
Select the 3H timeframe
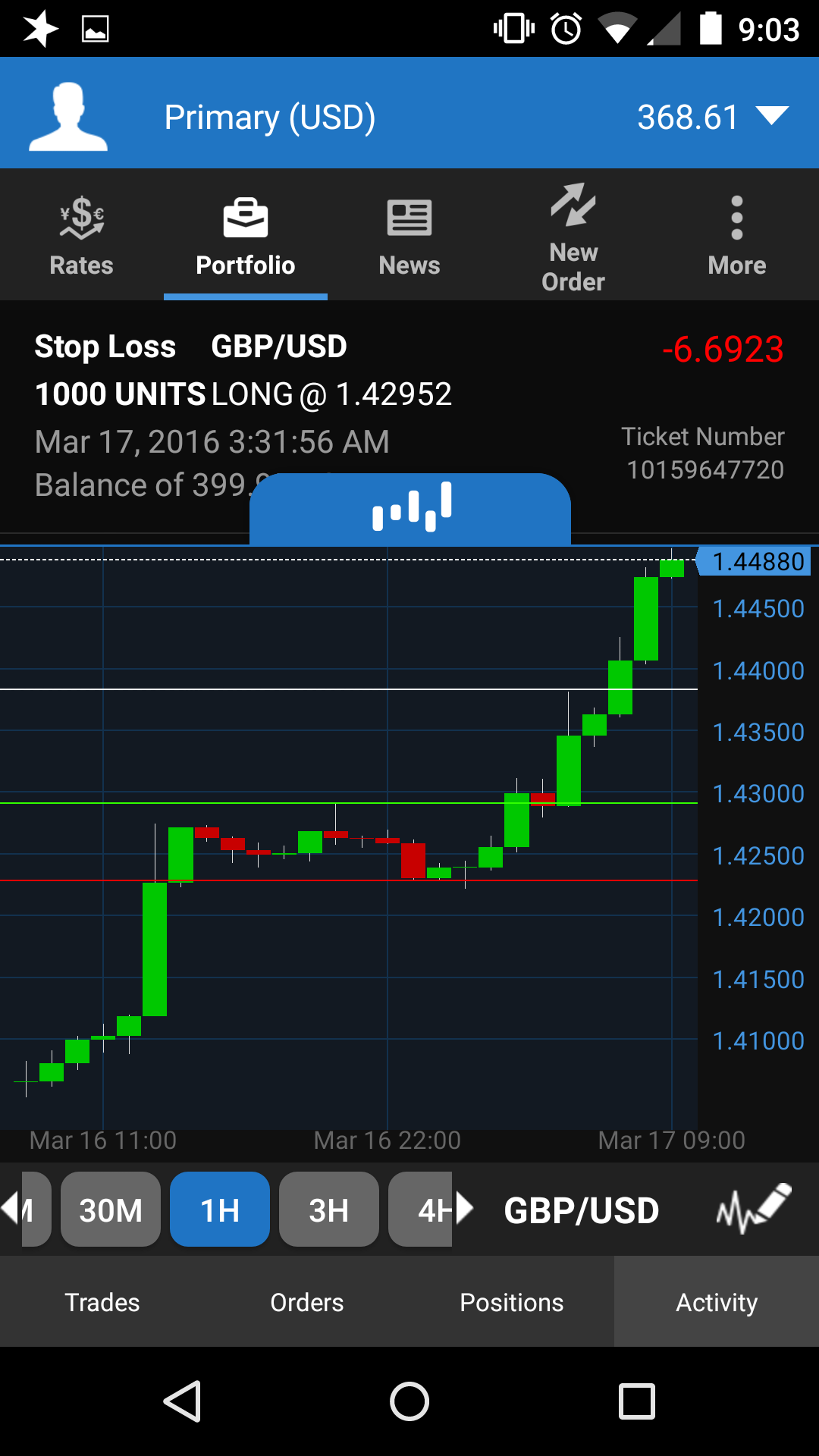[328, 1210]
